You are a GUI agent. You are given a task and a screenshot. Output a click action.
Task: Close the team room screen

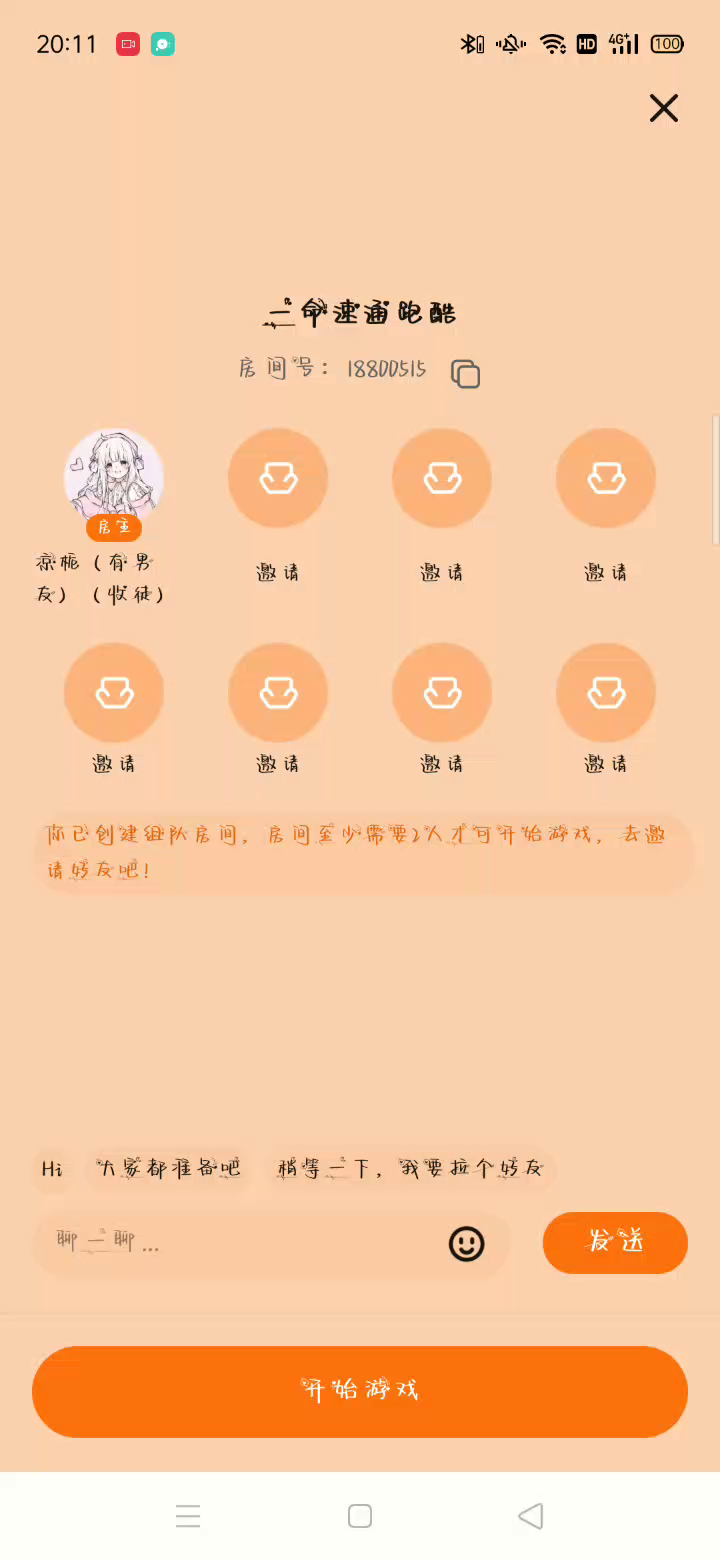coord(664,108)
